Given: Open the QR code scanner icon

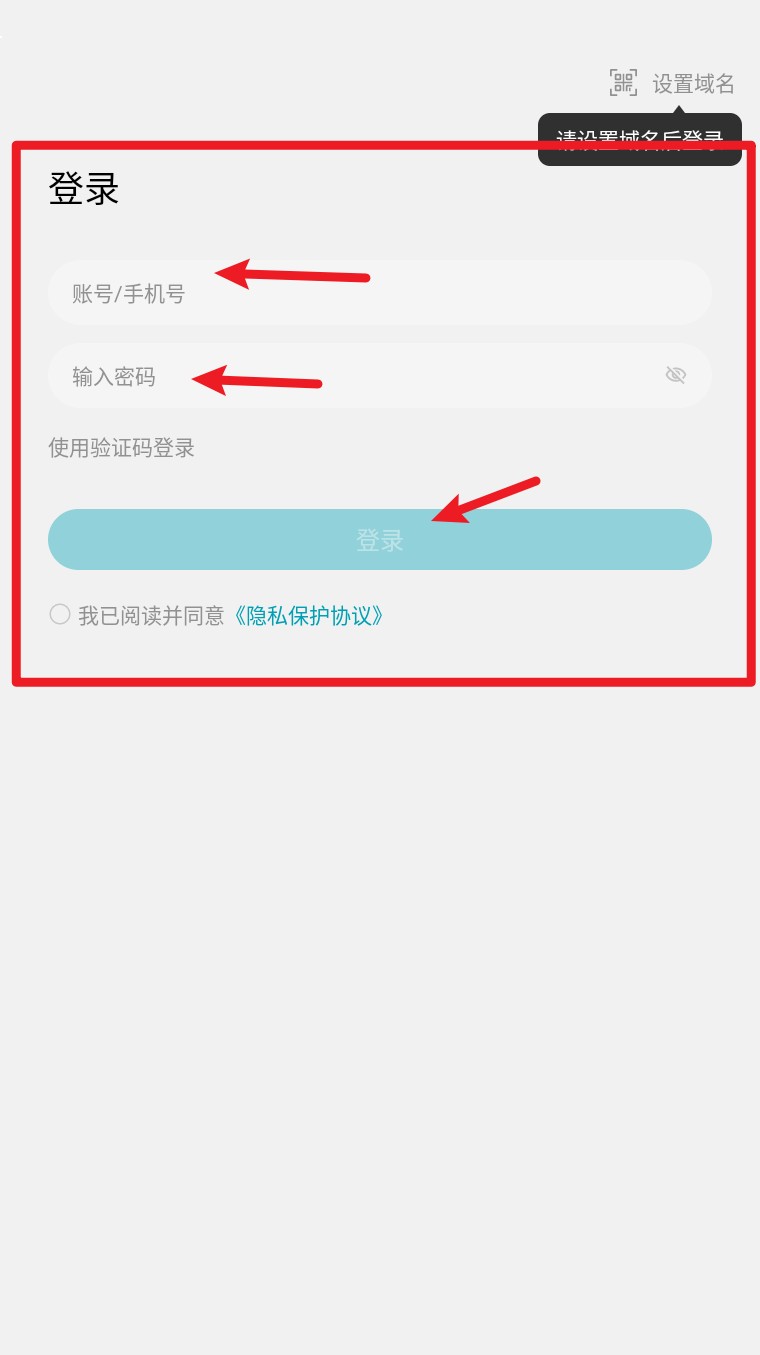Looking at the screenshot, I should [623, 83].
